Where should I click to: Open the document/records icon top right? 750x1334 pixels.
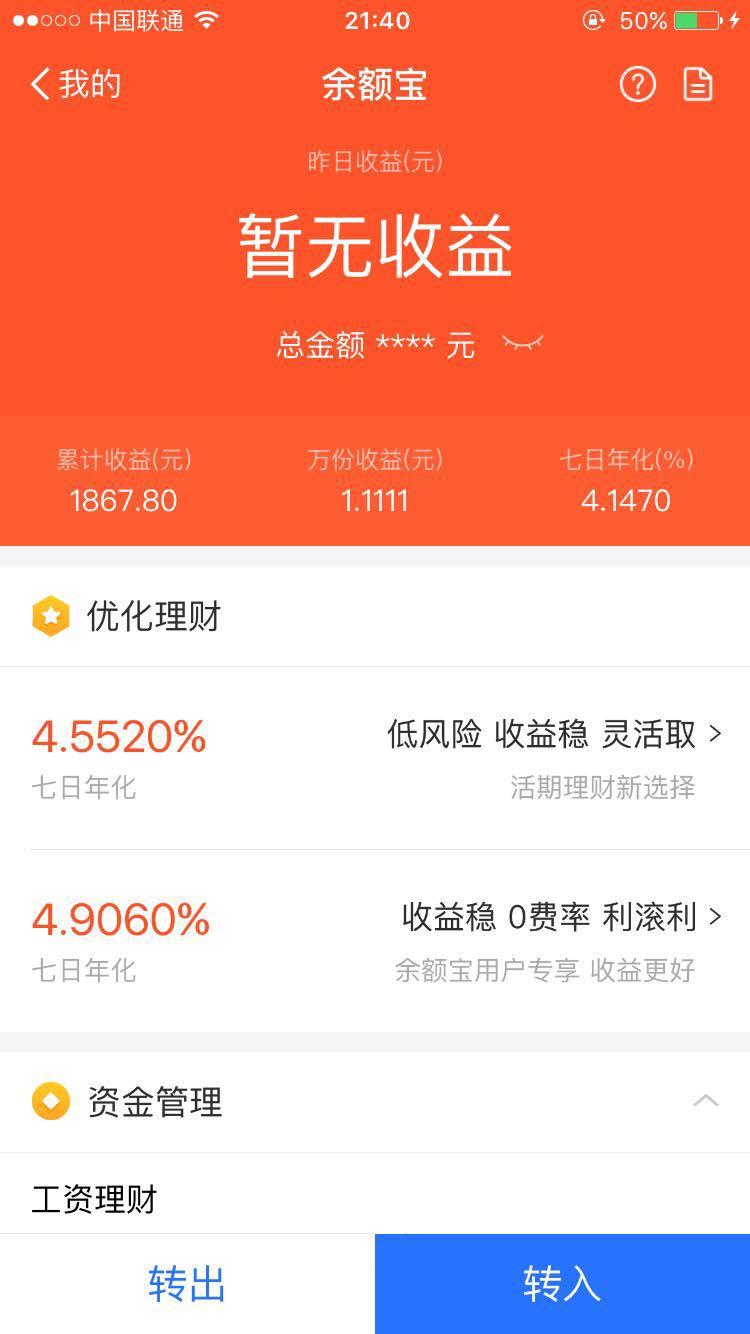coord(697,85)
